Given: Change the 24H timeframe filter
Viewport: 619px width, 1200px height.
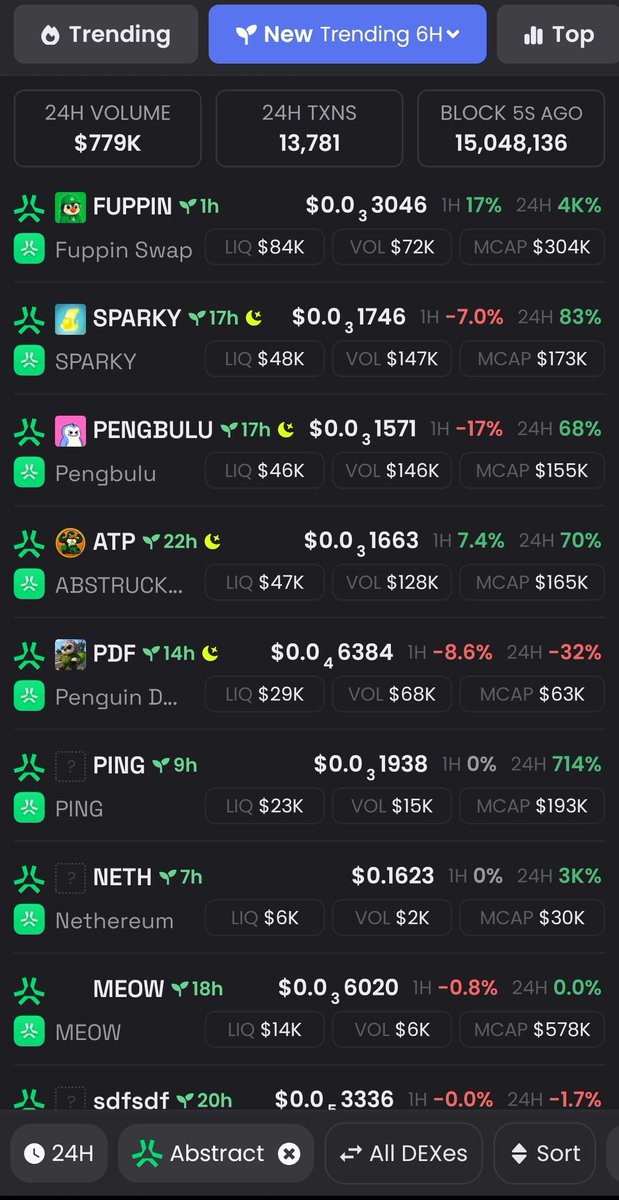Looking at the screenshot, I should 59,1153.
